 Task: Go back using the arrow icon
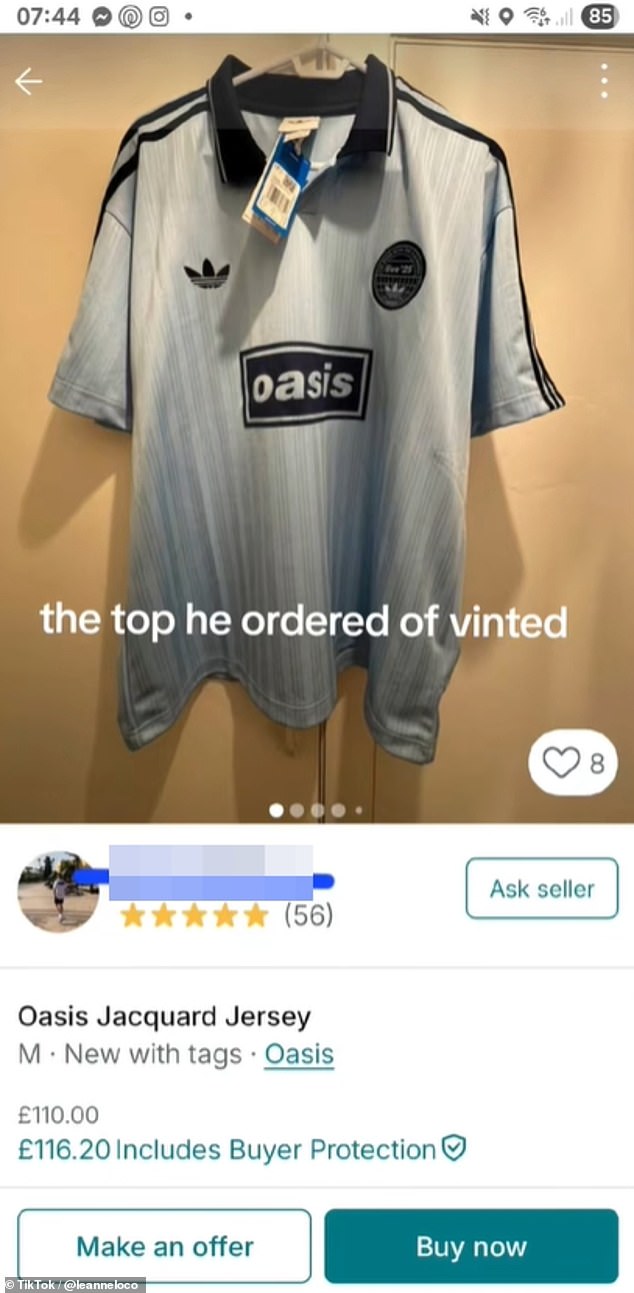click(x=28, y=82)
